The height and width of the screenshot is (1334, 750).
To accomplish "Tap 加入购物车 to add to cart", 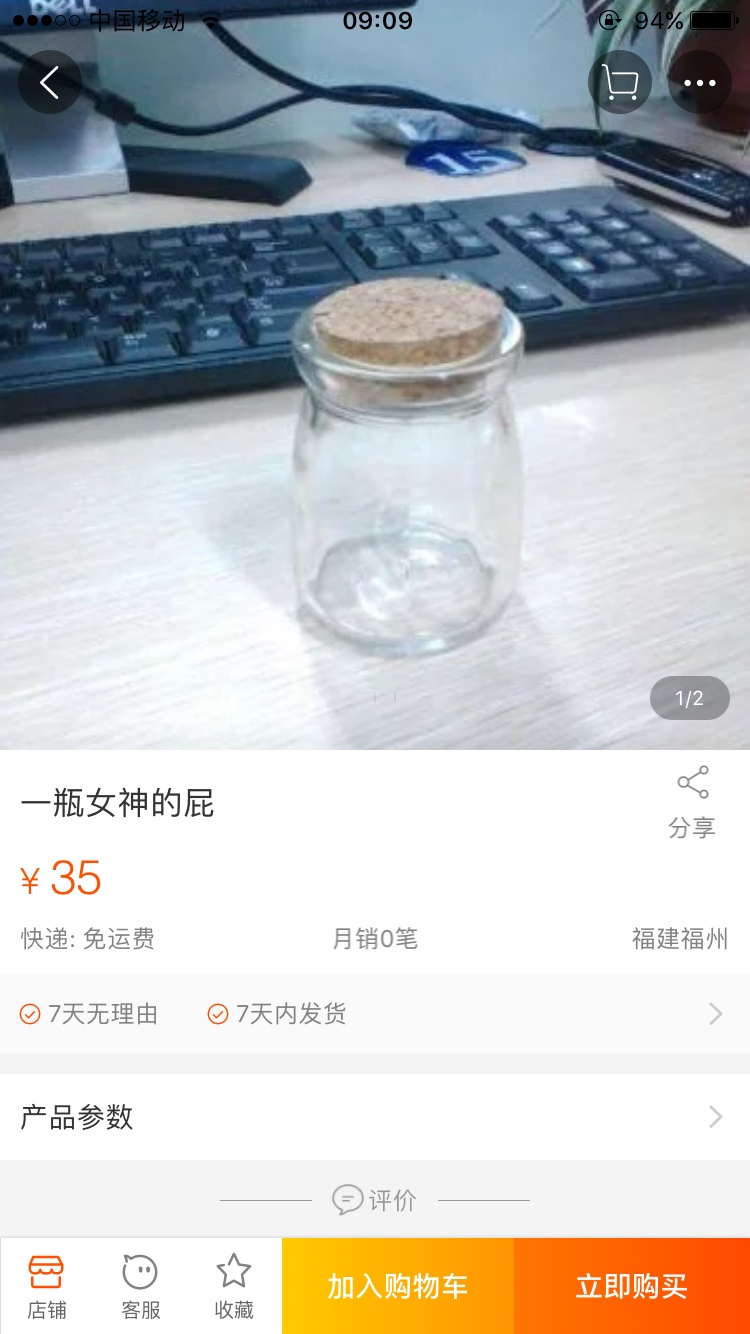I will coord(396,1285).
